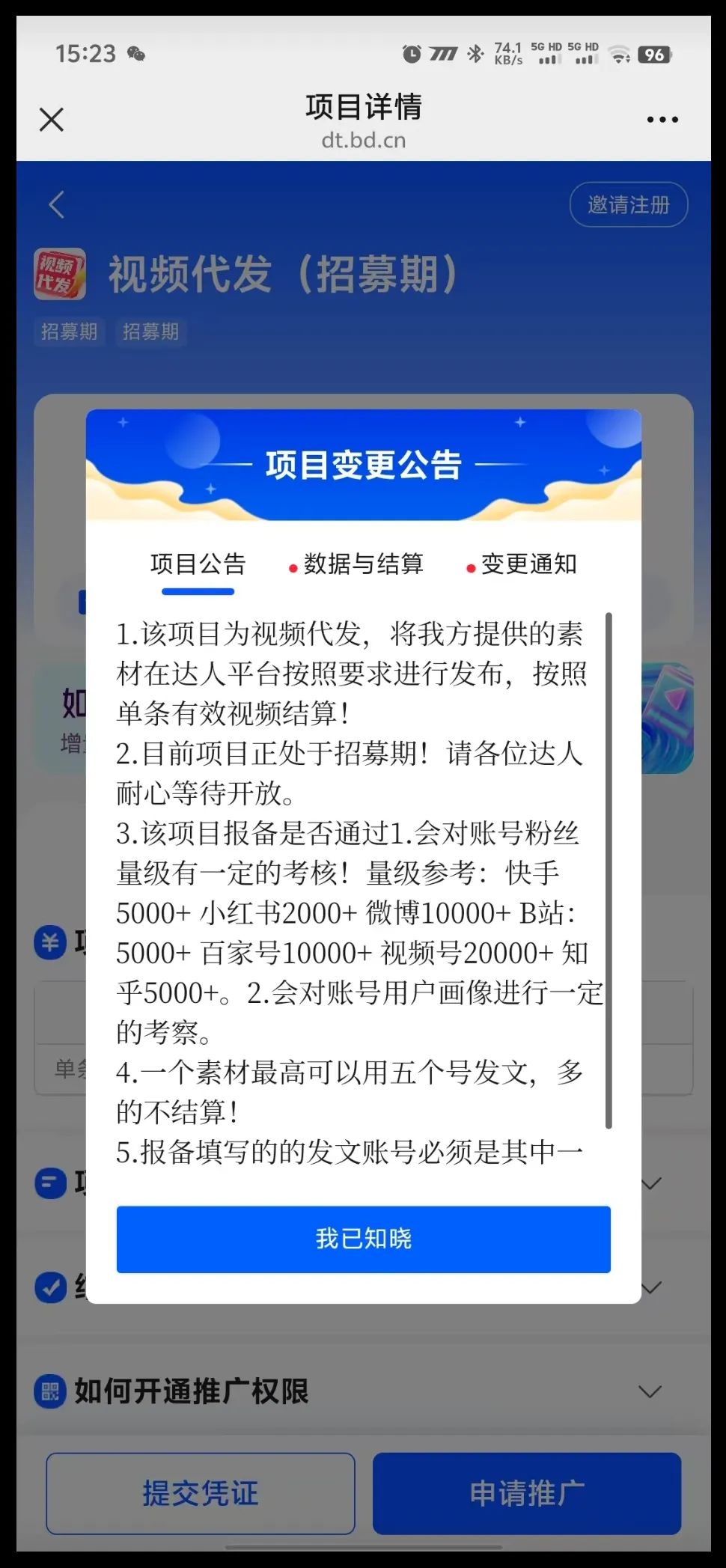Open the three-dot overflow menu

tap(662, 120)
